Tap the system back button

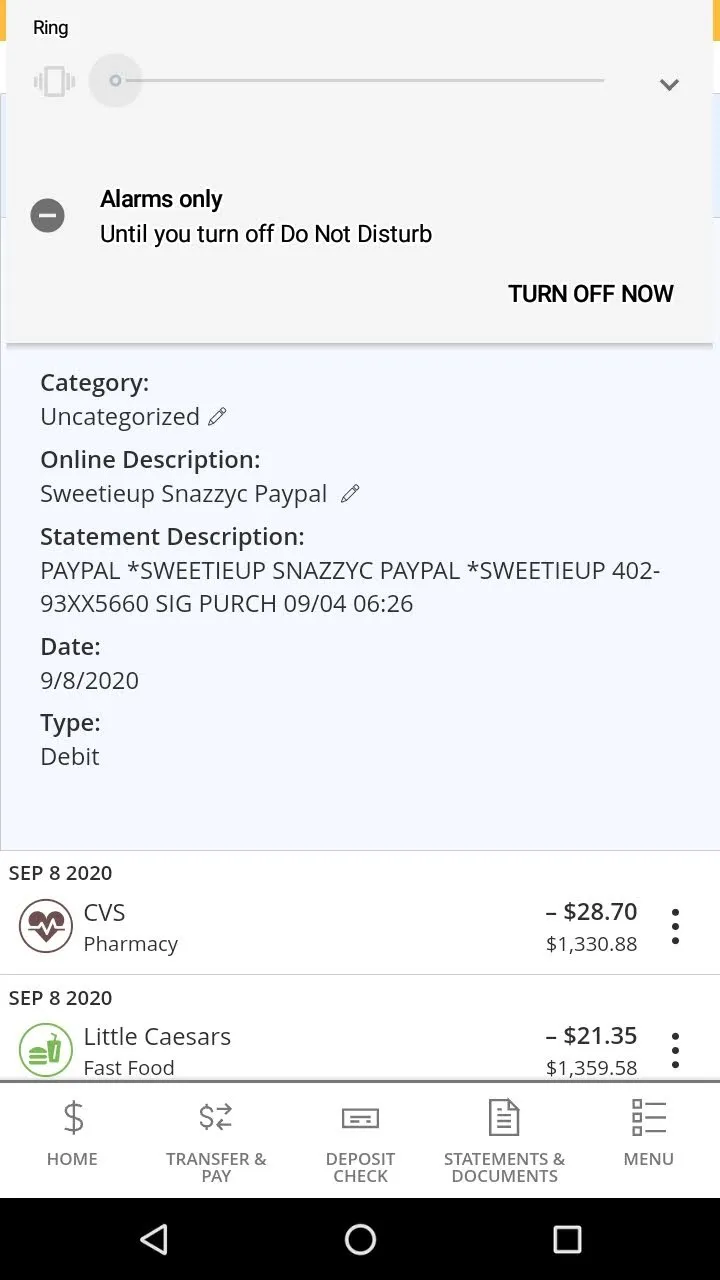click(x=154, y=1240)
